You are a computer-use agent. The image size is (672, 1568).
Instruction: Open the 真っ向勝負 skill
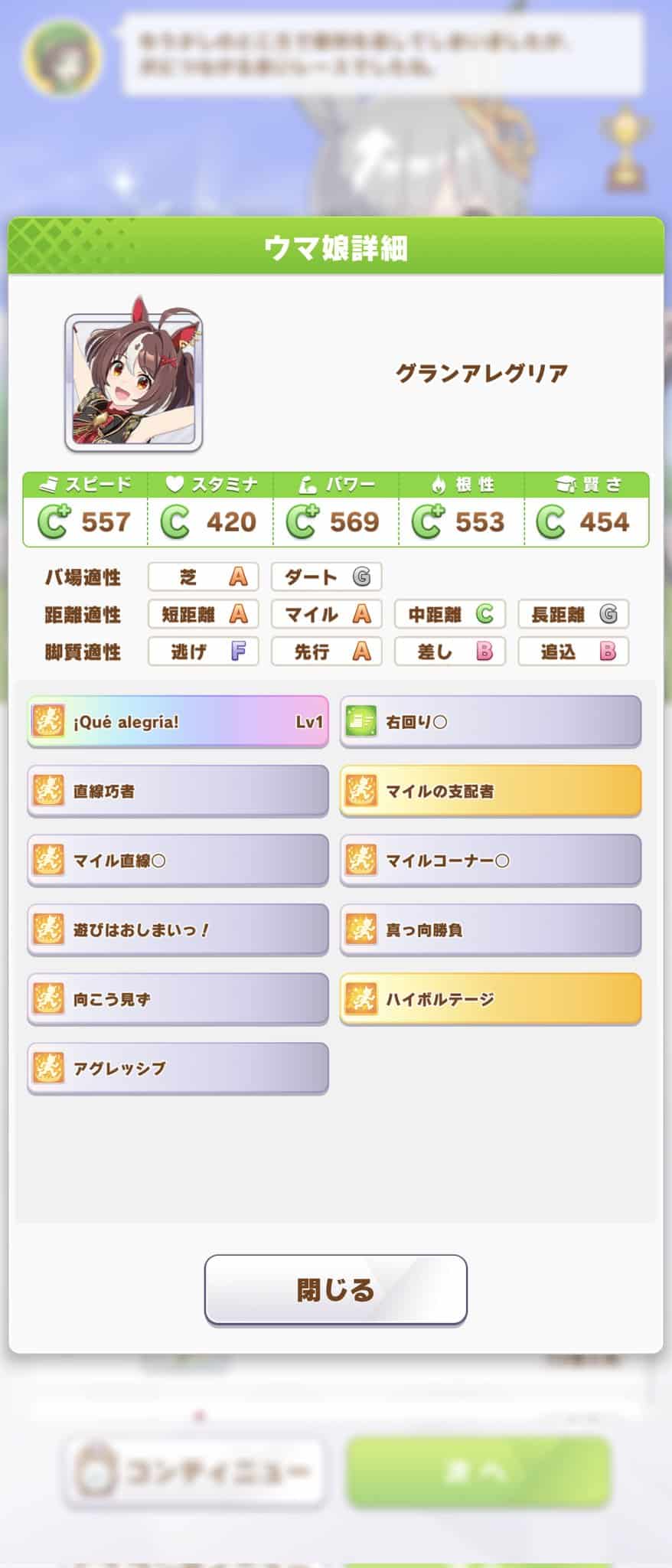coord(490,929)
